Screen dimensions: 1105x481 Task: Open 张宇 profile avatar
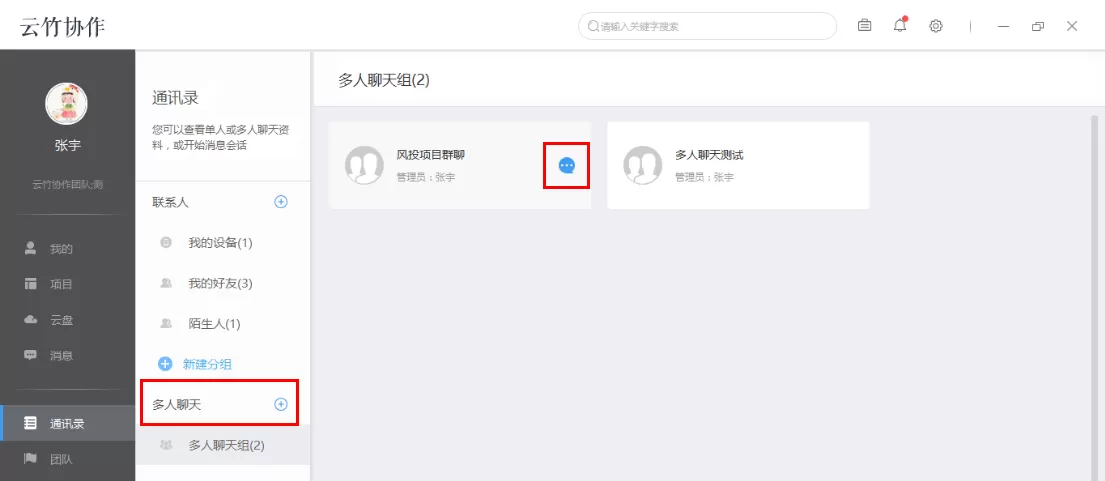[x=67, y=104]
